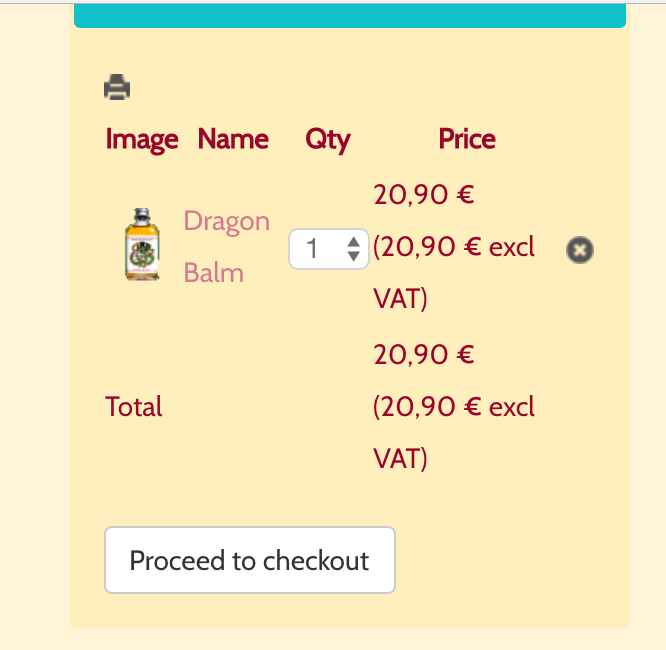
Task: Proceed to checkout
Action: click(250, 560)
